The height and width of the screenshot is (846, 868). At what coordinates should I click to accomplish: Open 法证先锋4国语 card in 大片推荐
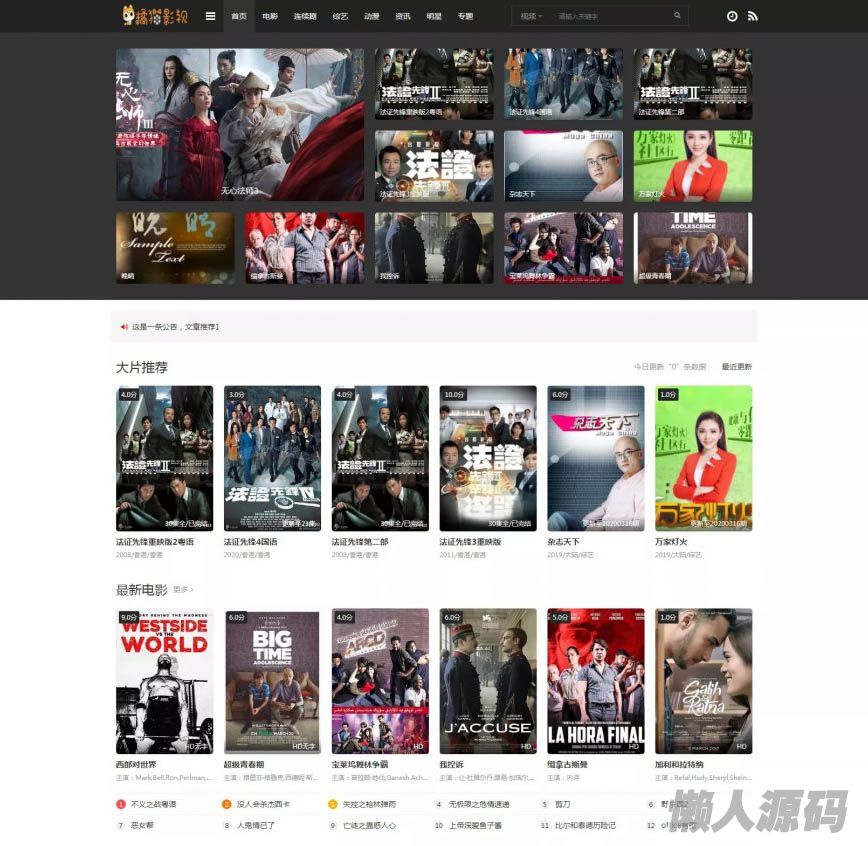pos(272,458)
